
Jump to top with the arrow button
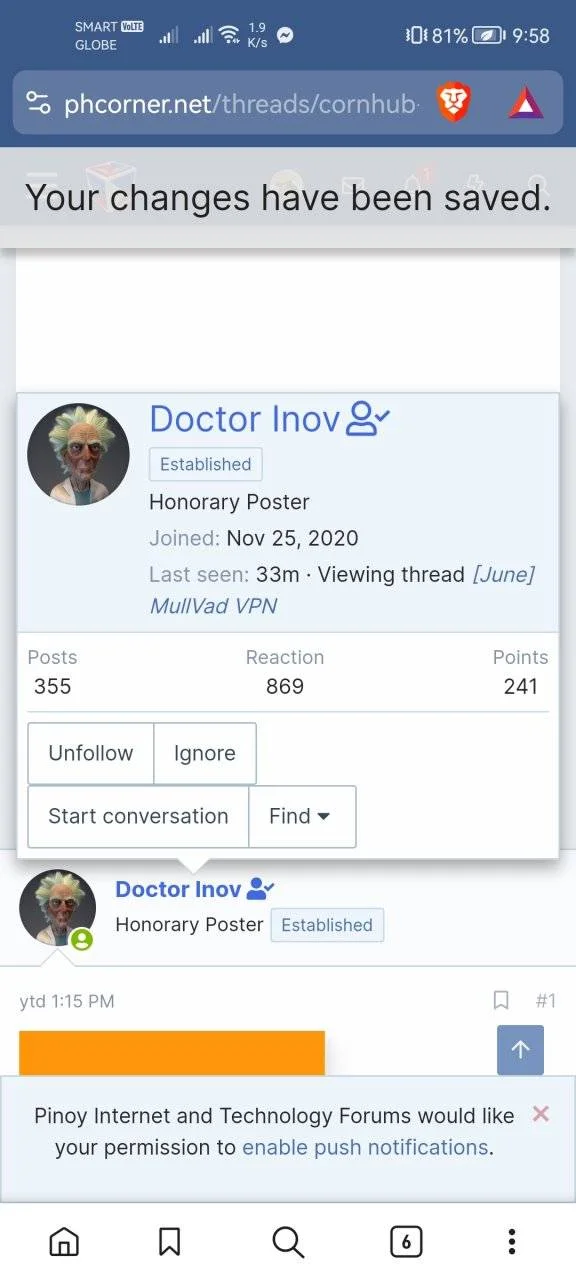520,1050
